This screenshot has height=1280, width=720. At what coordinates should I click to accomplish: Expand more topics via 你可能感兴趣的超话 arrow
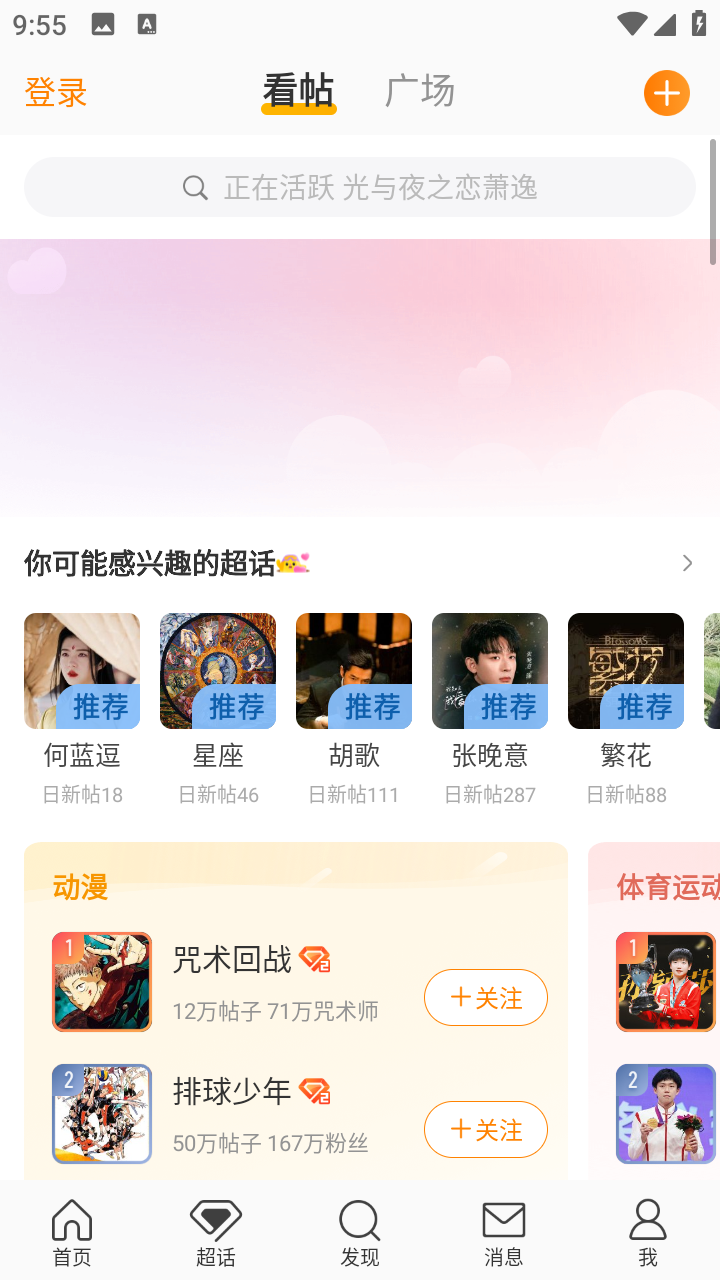point(687,563)
